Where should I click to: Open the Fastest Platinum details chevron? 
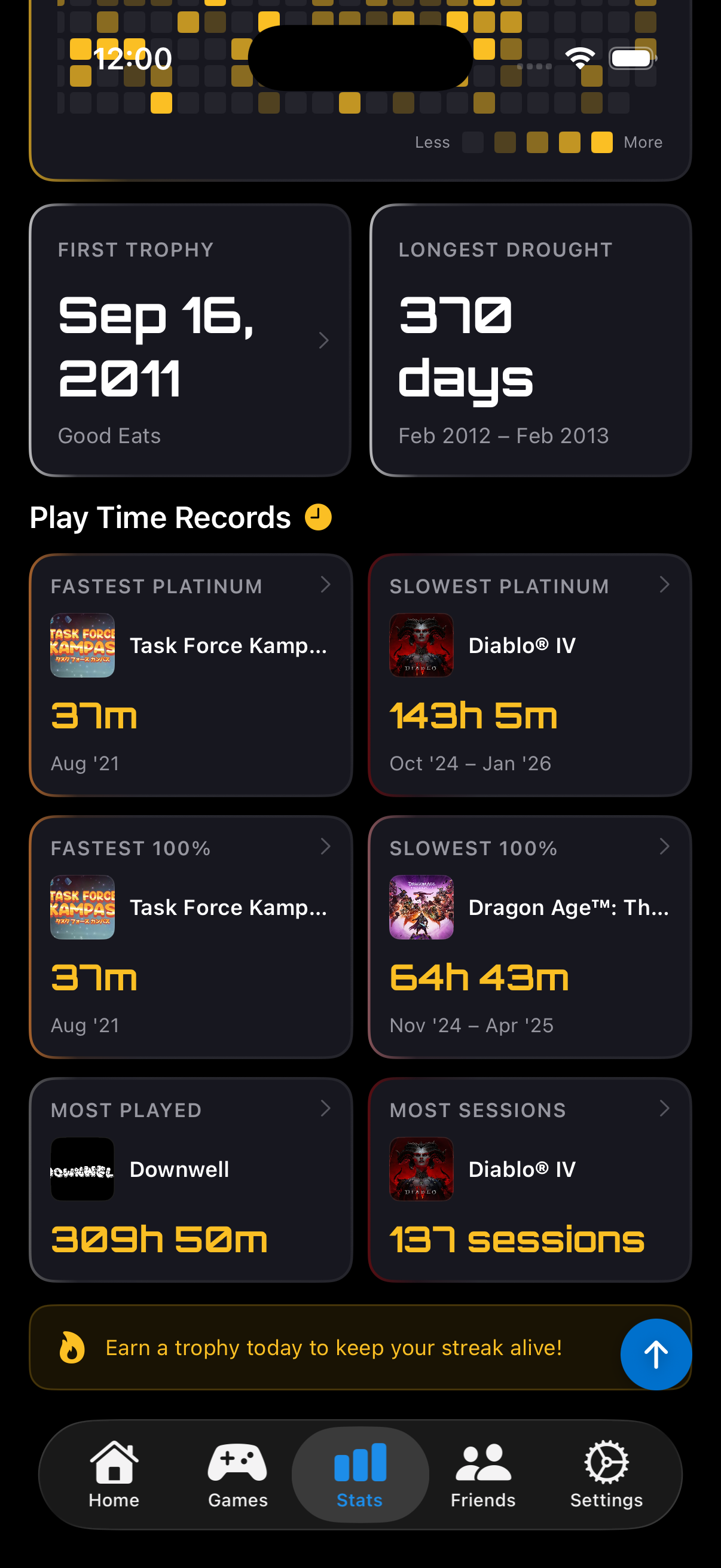point(325,584)
